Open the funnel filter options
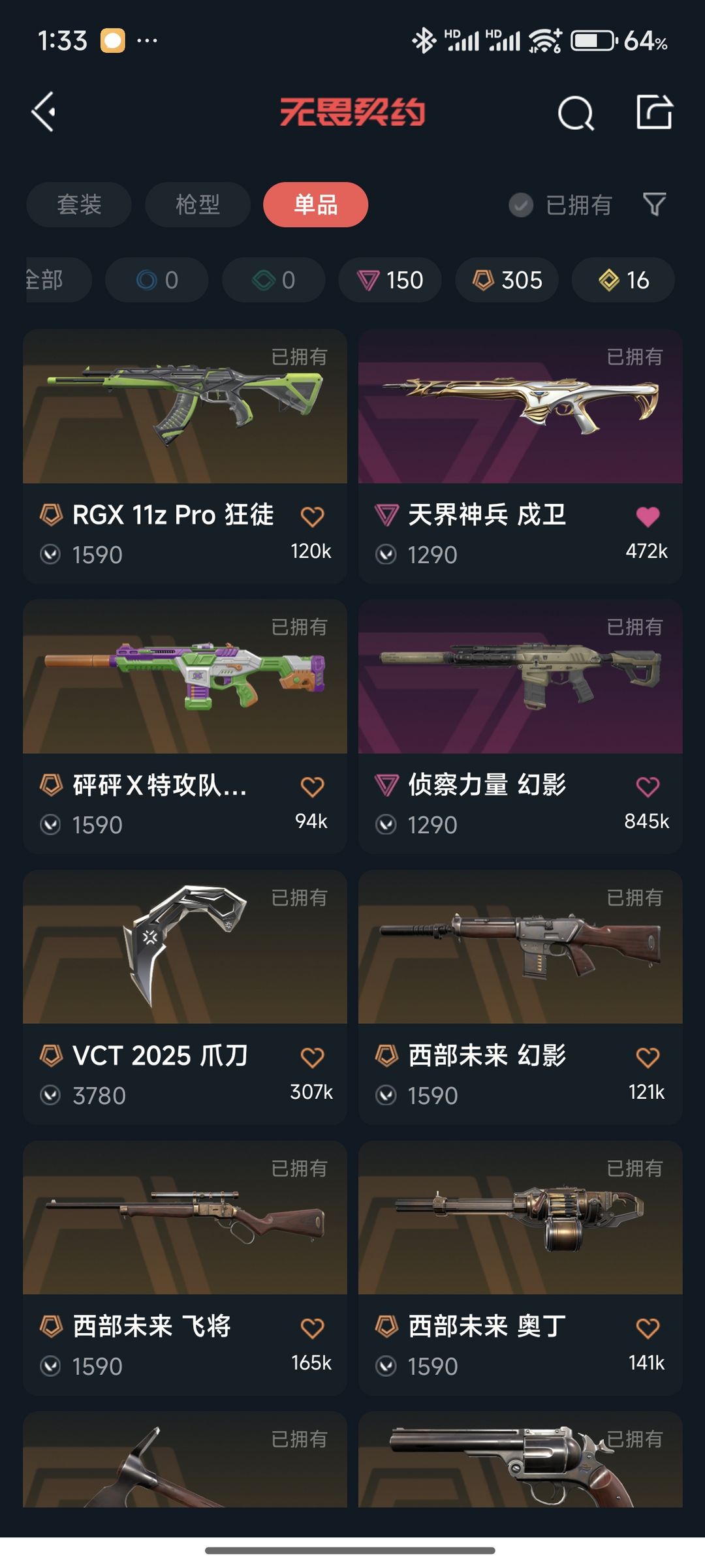 click(654, 205)
